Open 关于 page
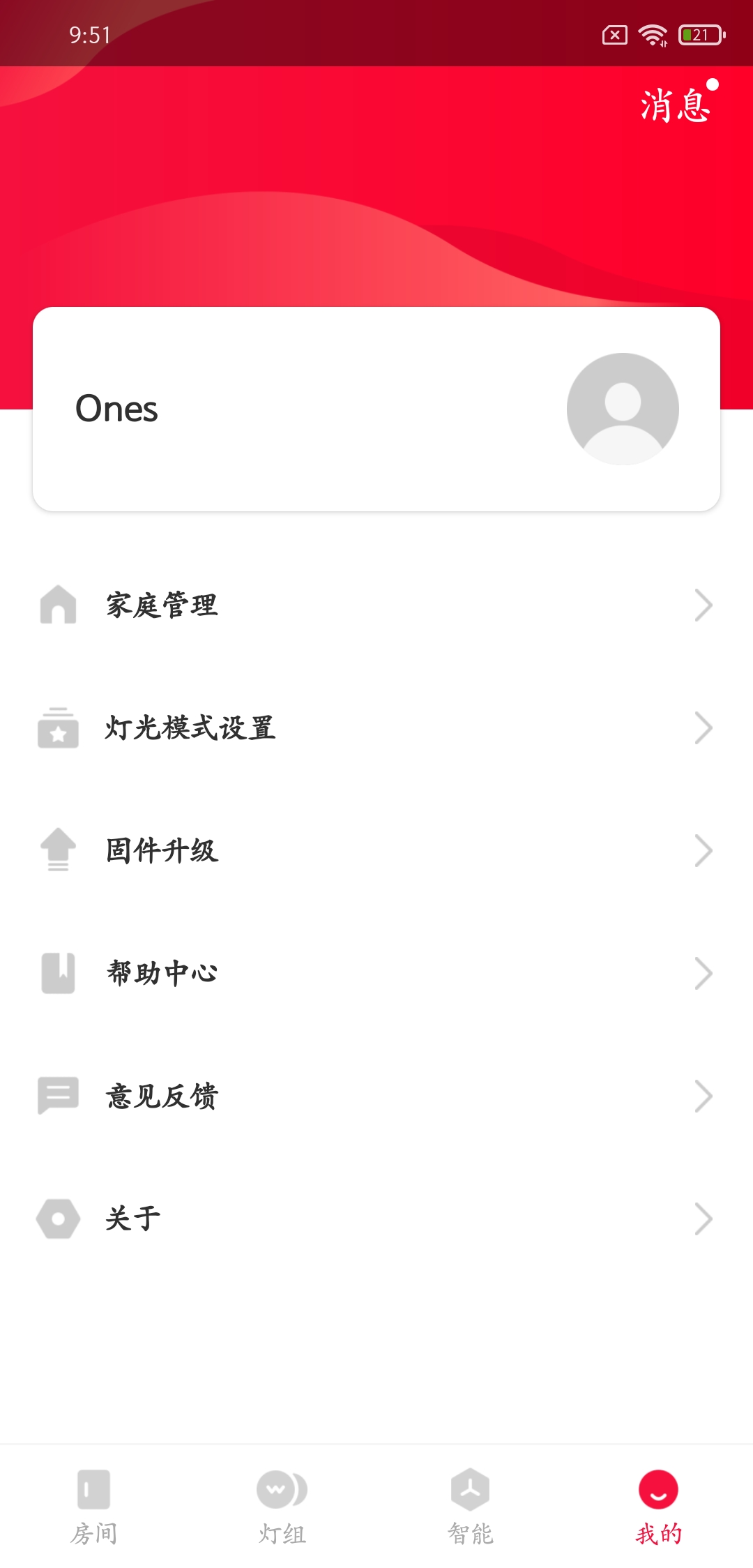The width and height of the screenshot is (753, 1568). (x=376, y=1219)
